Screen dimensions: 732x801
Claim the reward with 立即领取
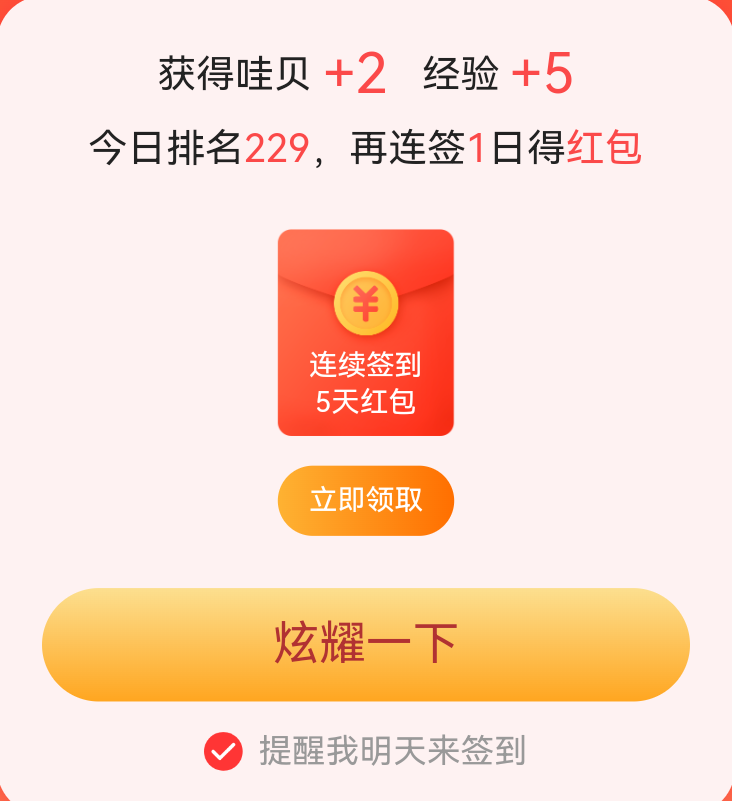(x=365, y=500)
